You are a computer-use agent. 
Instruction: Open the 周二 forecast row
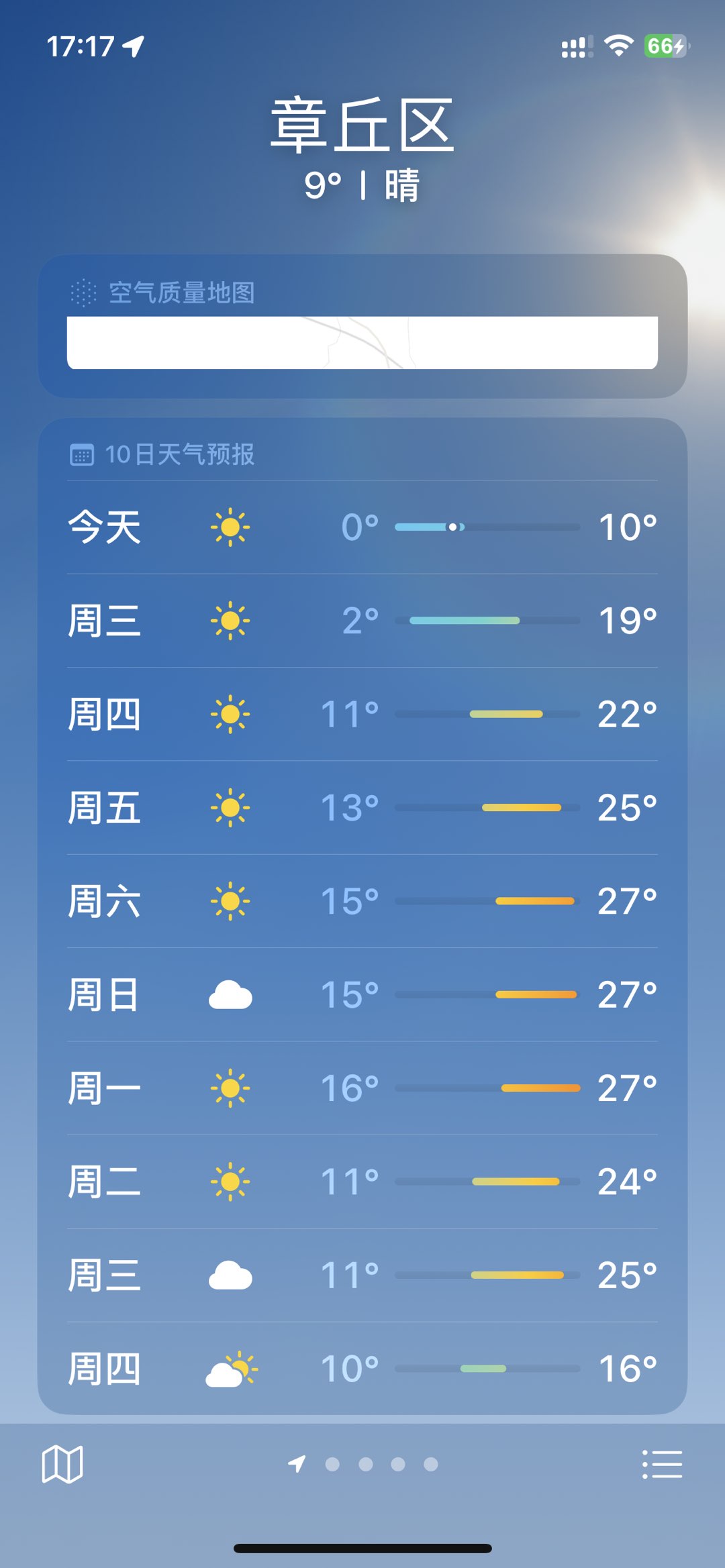(362, 1182)
